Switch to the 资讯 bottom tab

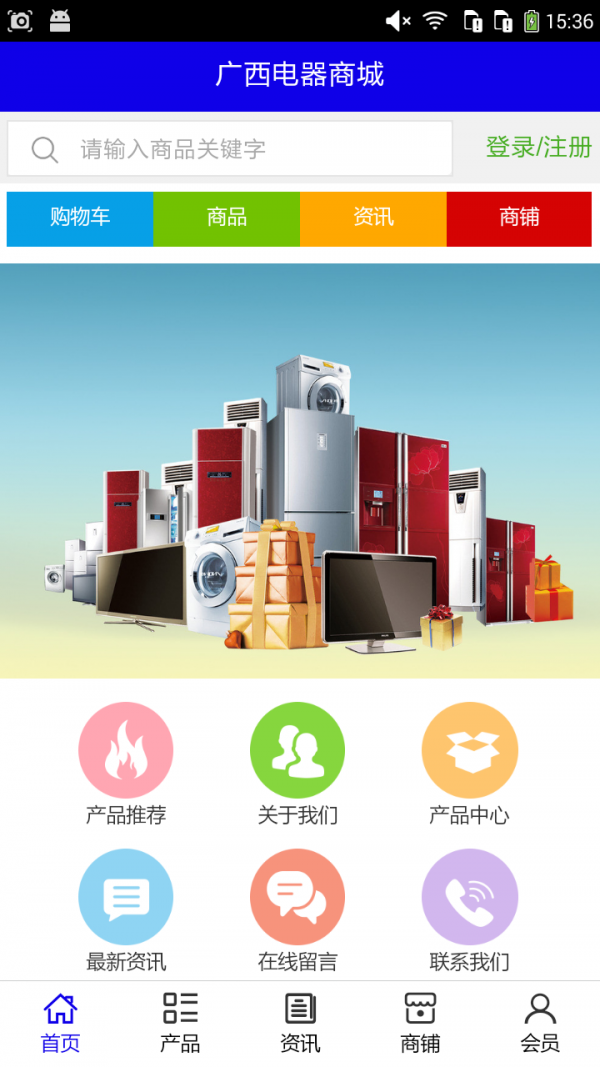coord(300,1023)
